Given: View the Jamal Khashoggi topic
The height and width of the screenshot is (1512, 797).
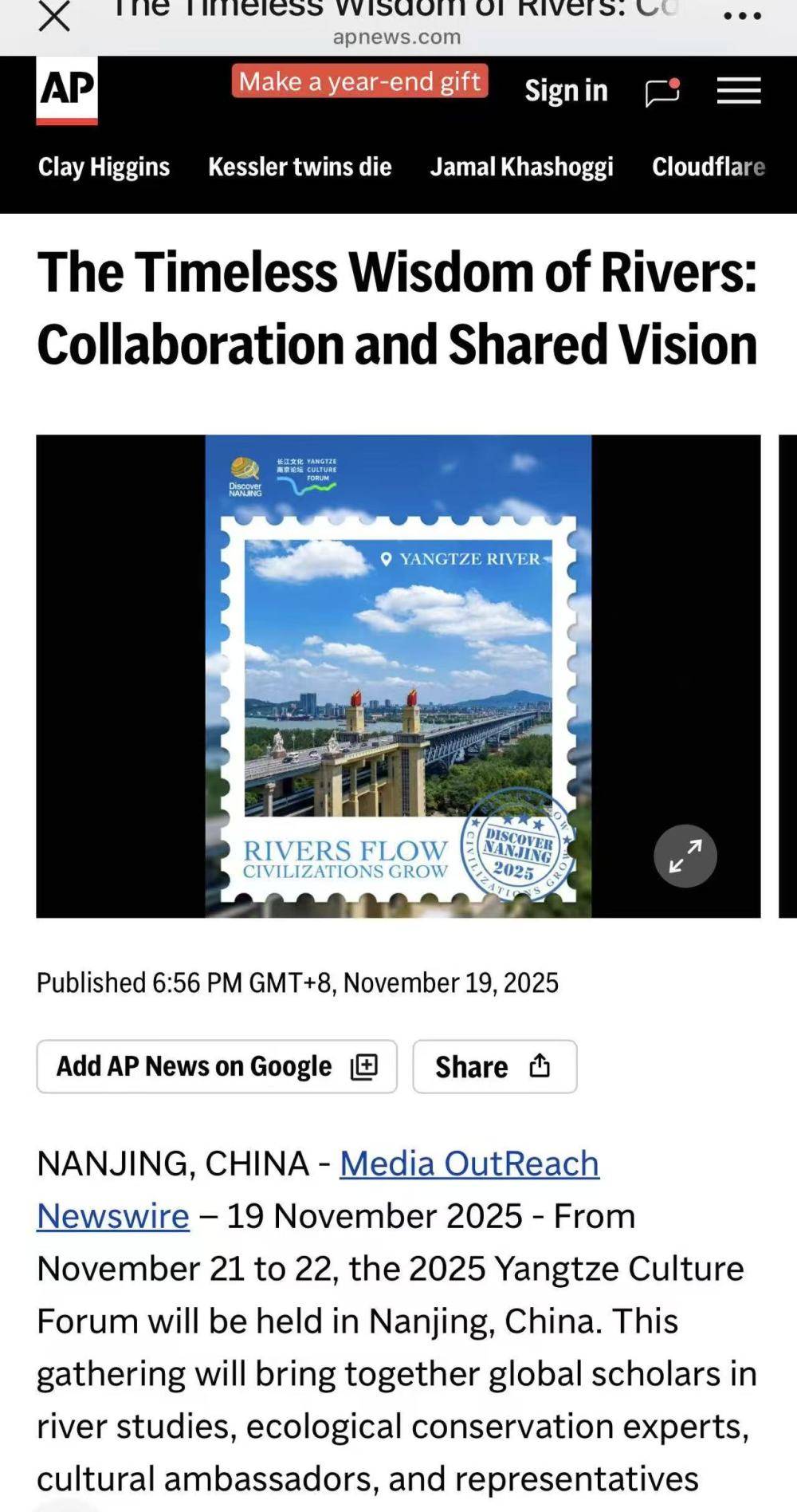Looking at the screenshot, I should click(522, 167).
